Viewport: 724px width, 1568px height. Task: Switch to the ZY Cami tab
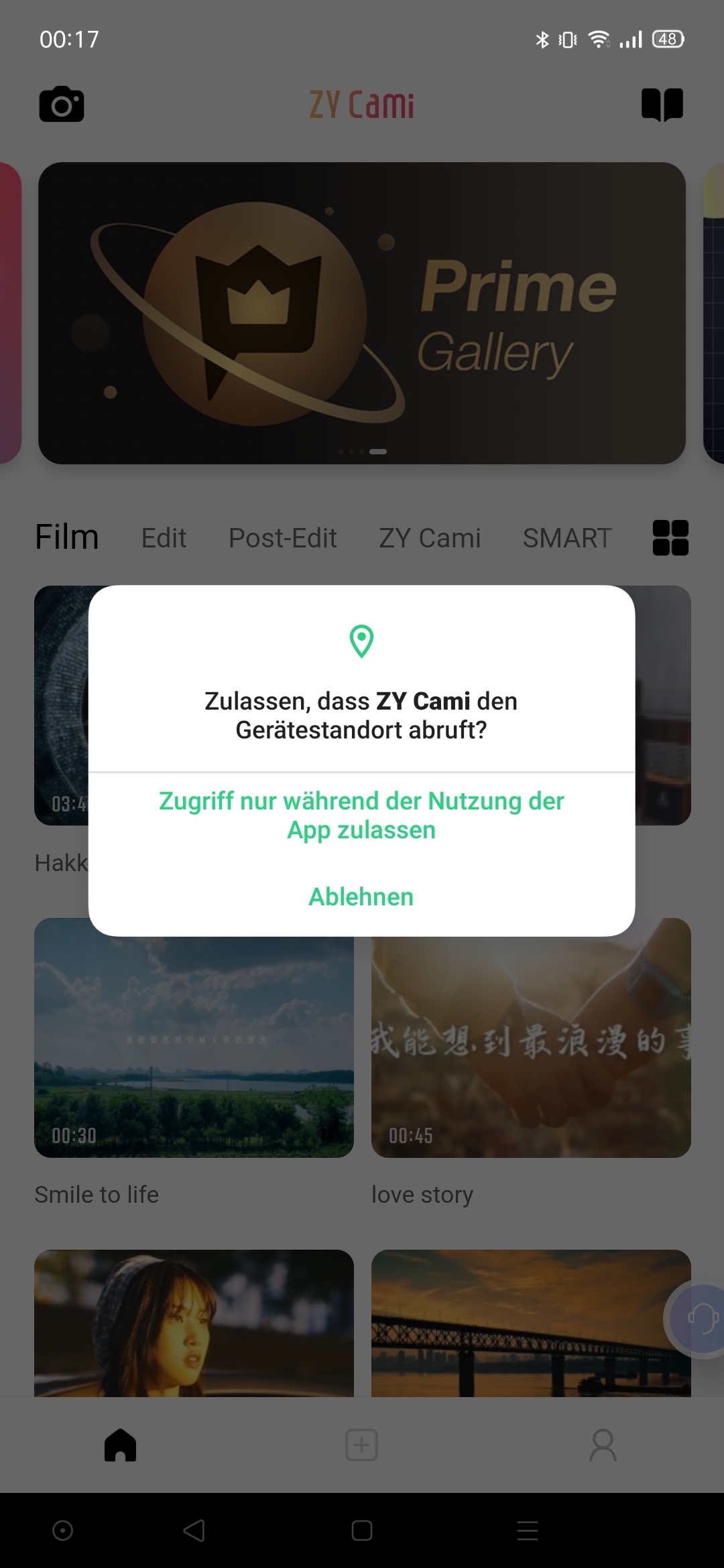(430, 538)
